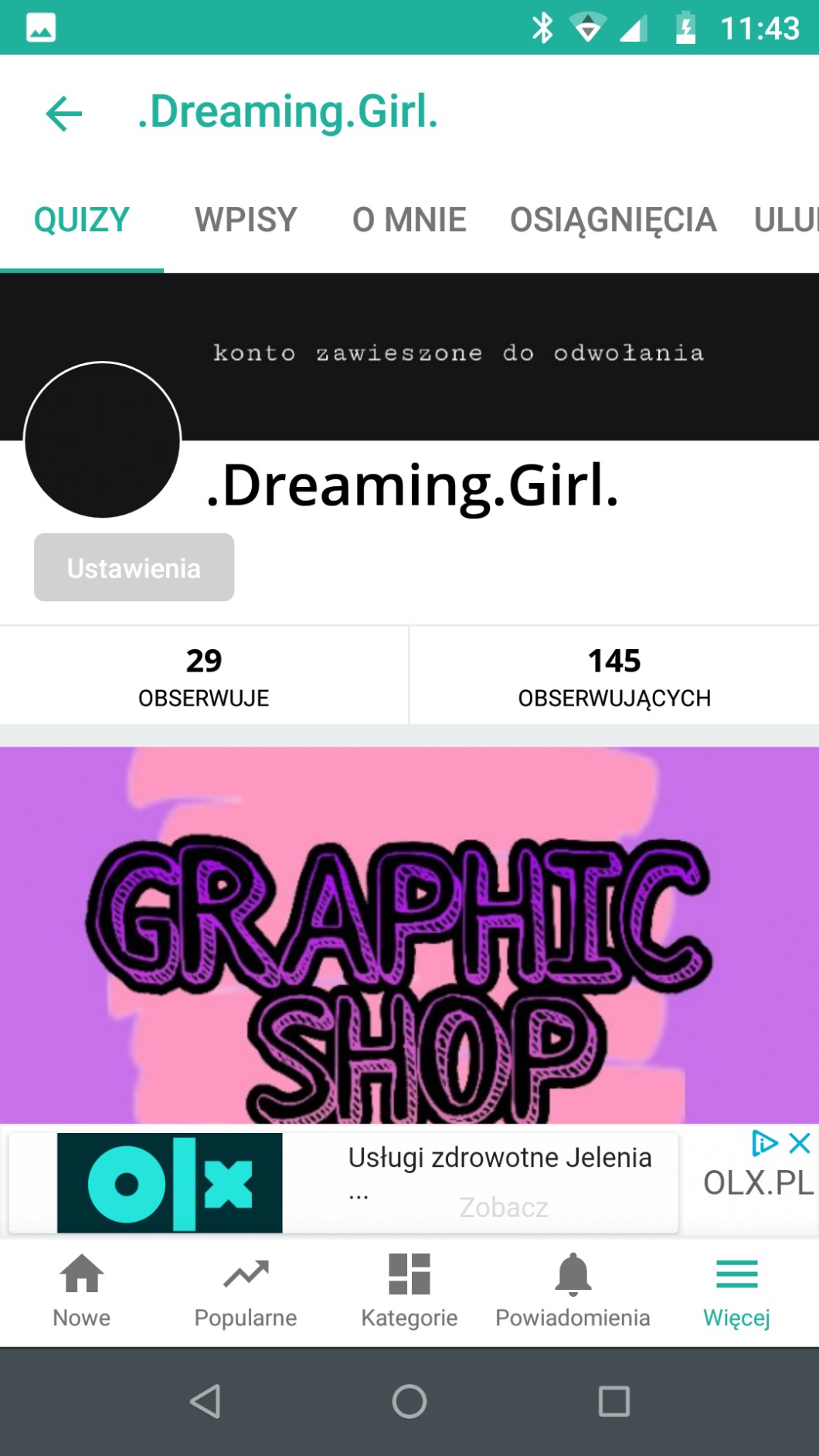Select the QUIZY tab
Viewport: 819px width, 1456px height.
[81, 220]
